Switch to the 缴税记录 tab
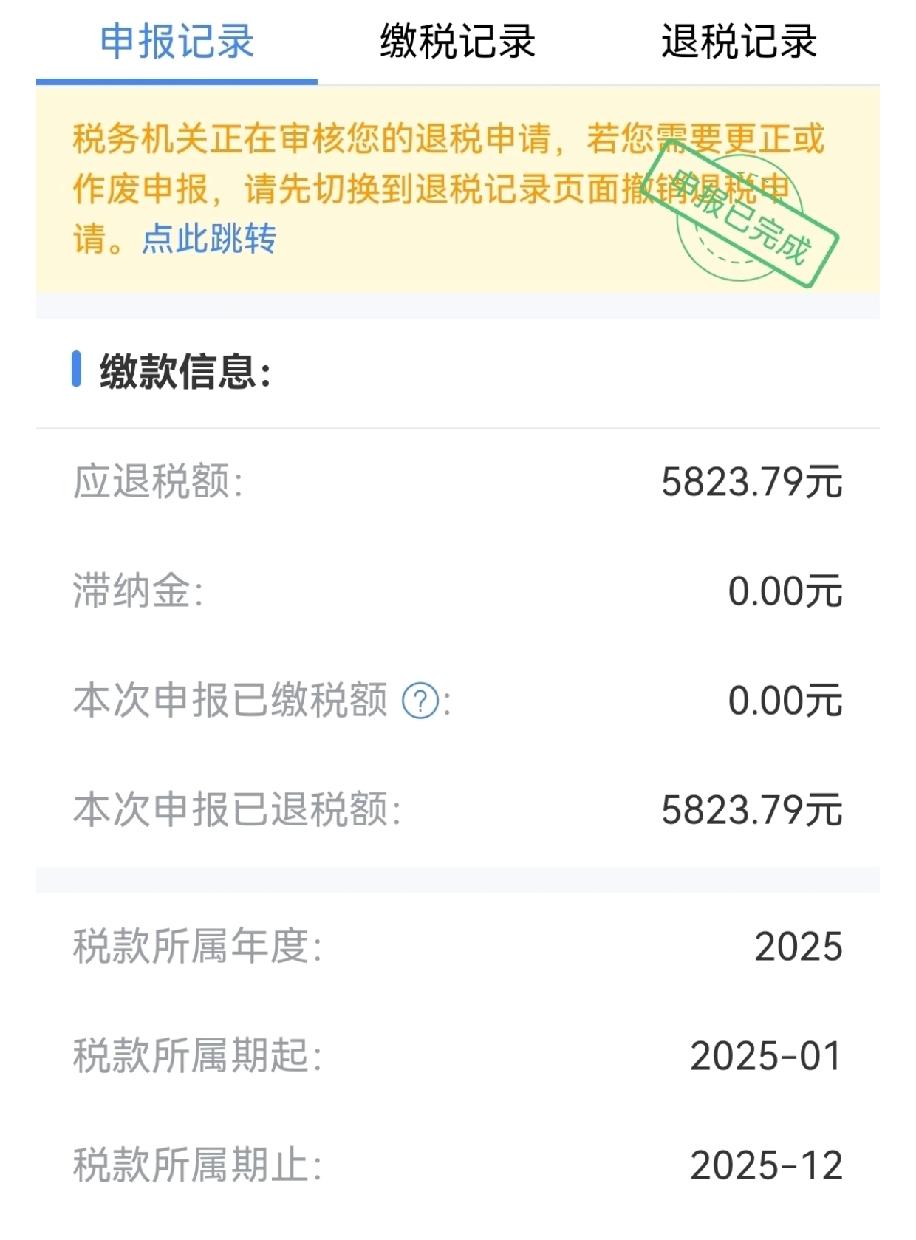916x1240 pixels. [458, 42]
